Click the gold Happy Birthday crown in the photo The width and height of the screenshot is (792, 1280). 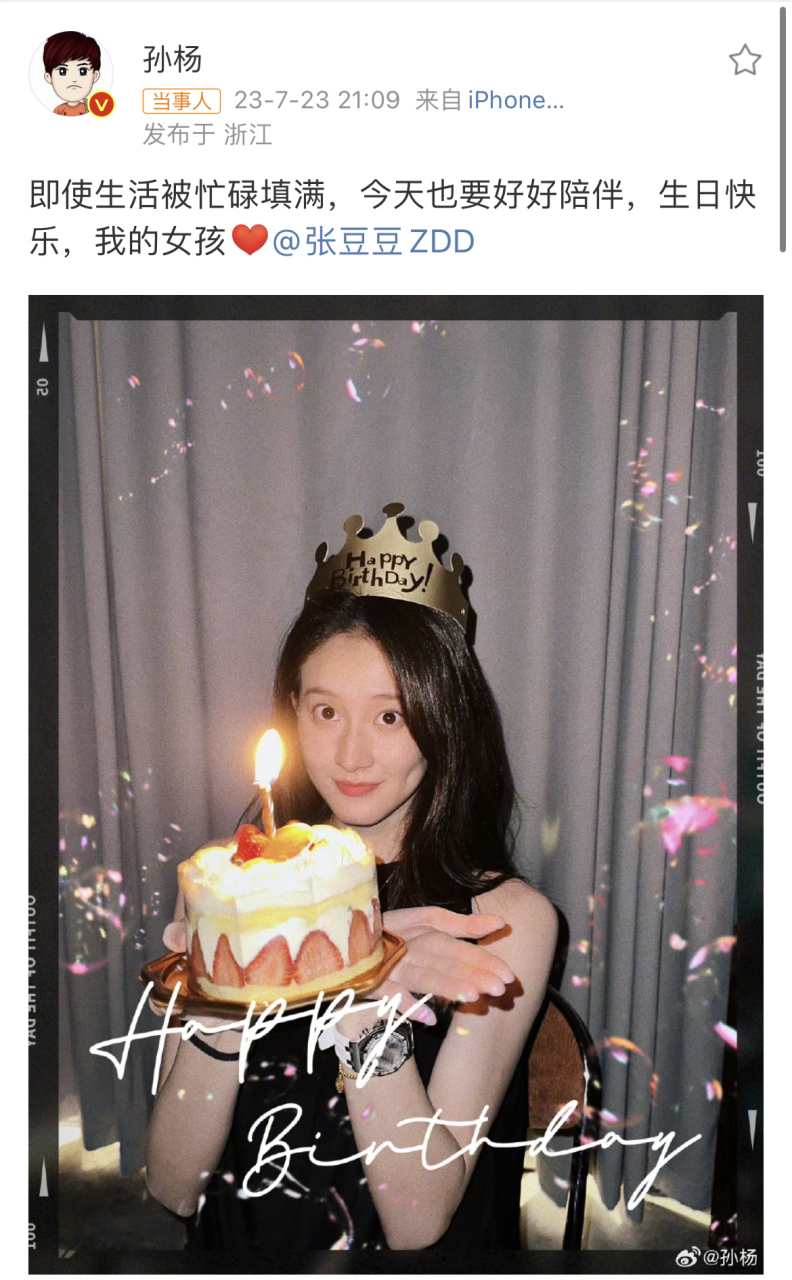pos(379,565)
